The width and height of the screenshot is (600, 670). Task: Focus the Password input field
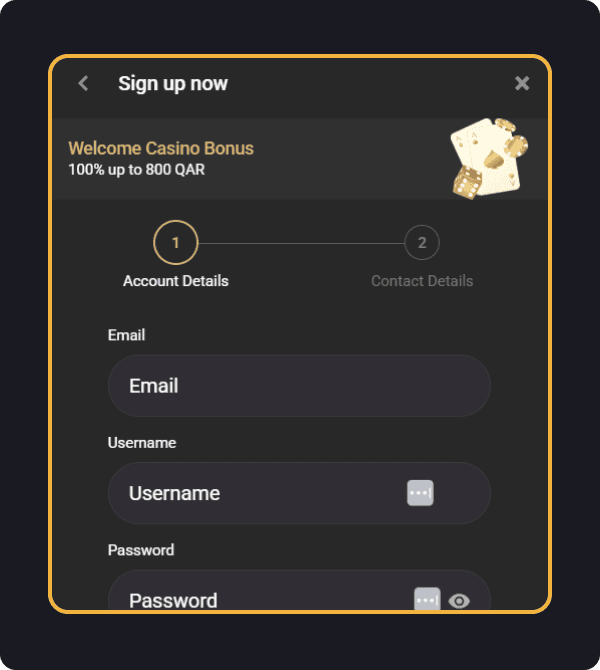pos(260,598)
